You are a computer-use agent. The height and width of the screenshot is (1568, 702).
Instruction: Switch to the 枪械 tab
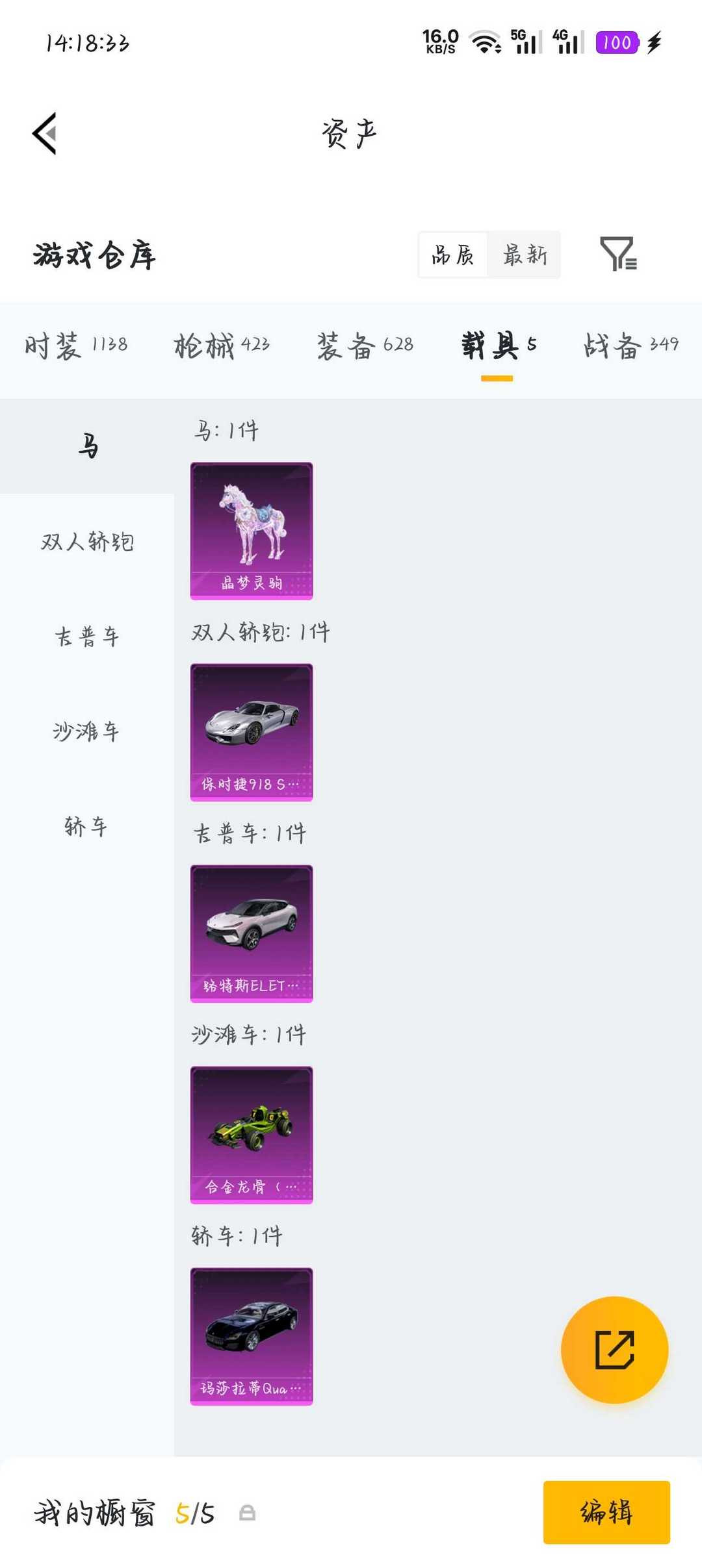222,346
